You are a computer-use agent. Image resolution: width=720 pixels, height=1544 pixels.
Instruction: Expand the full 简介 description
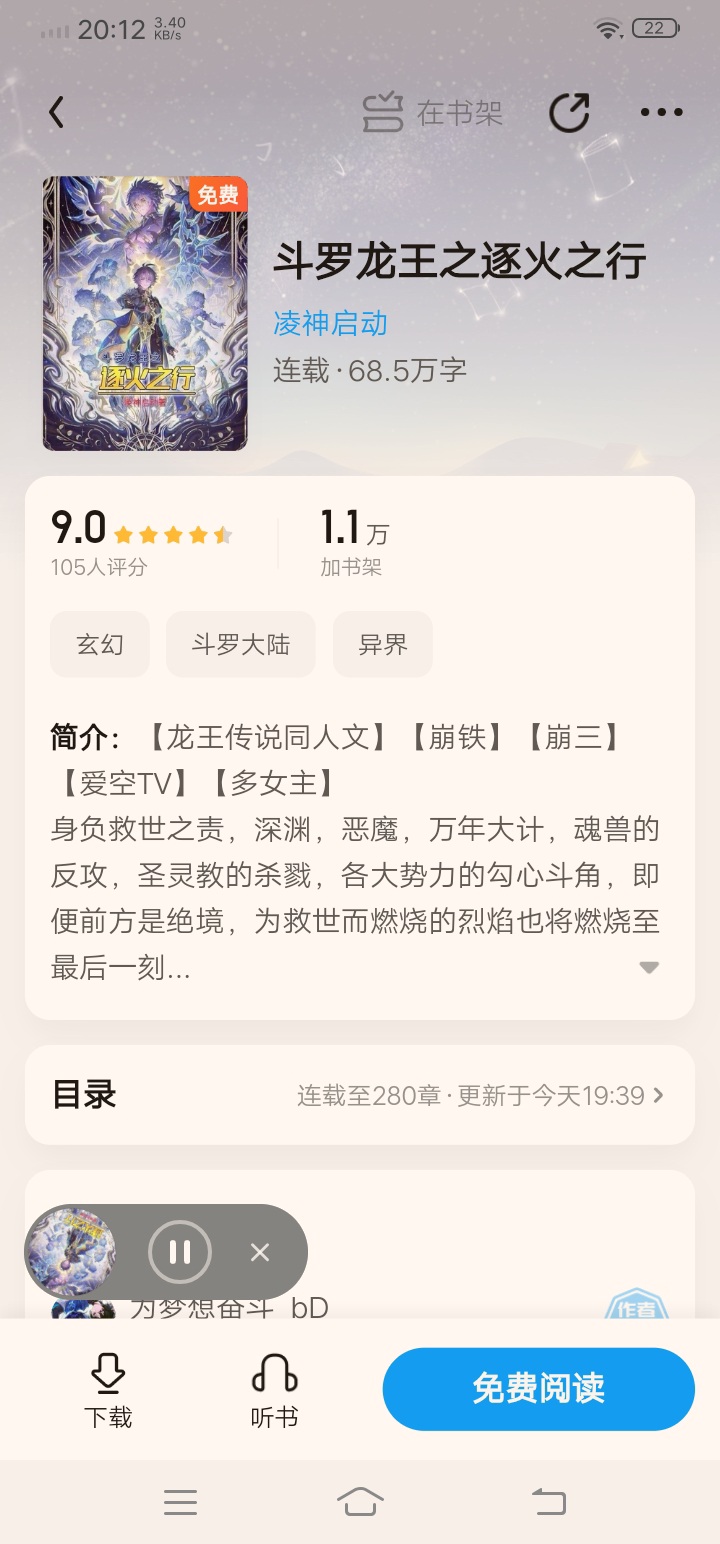649,967
